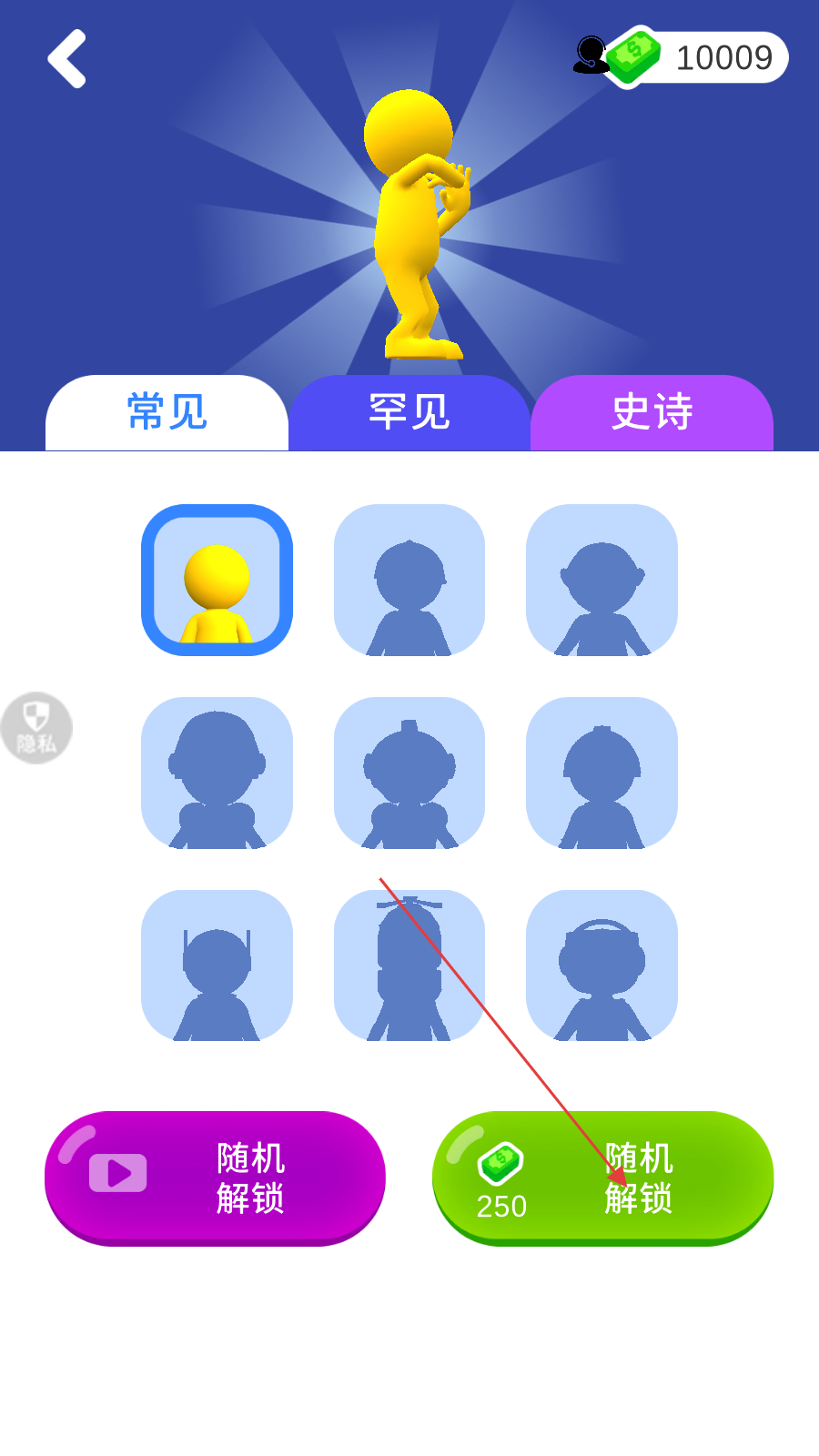Tap the locked skin with propeller hat
The image size is (819, 1456).
tap(409, 966)
